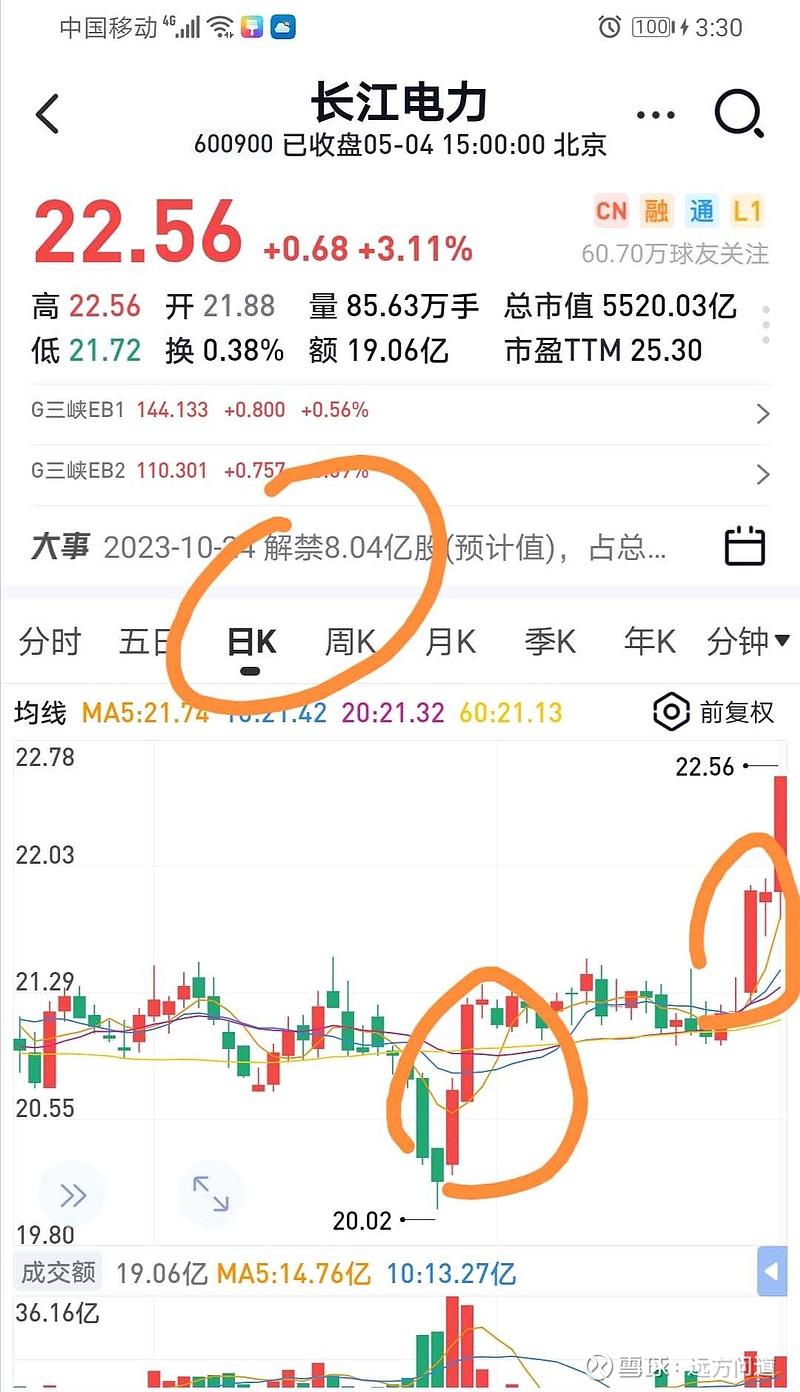
Task: Select the 季K quarterly chart tab
Action: (551, 641)
